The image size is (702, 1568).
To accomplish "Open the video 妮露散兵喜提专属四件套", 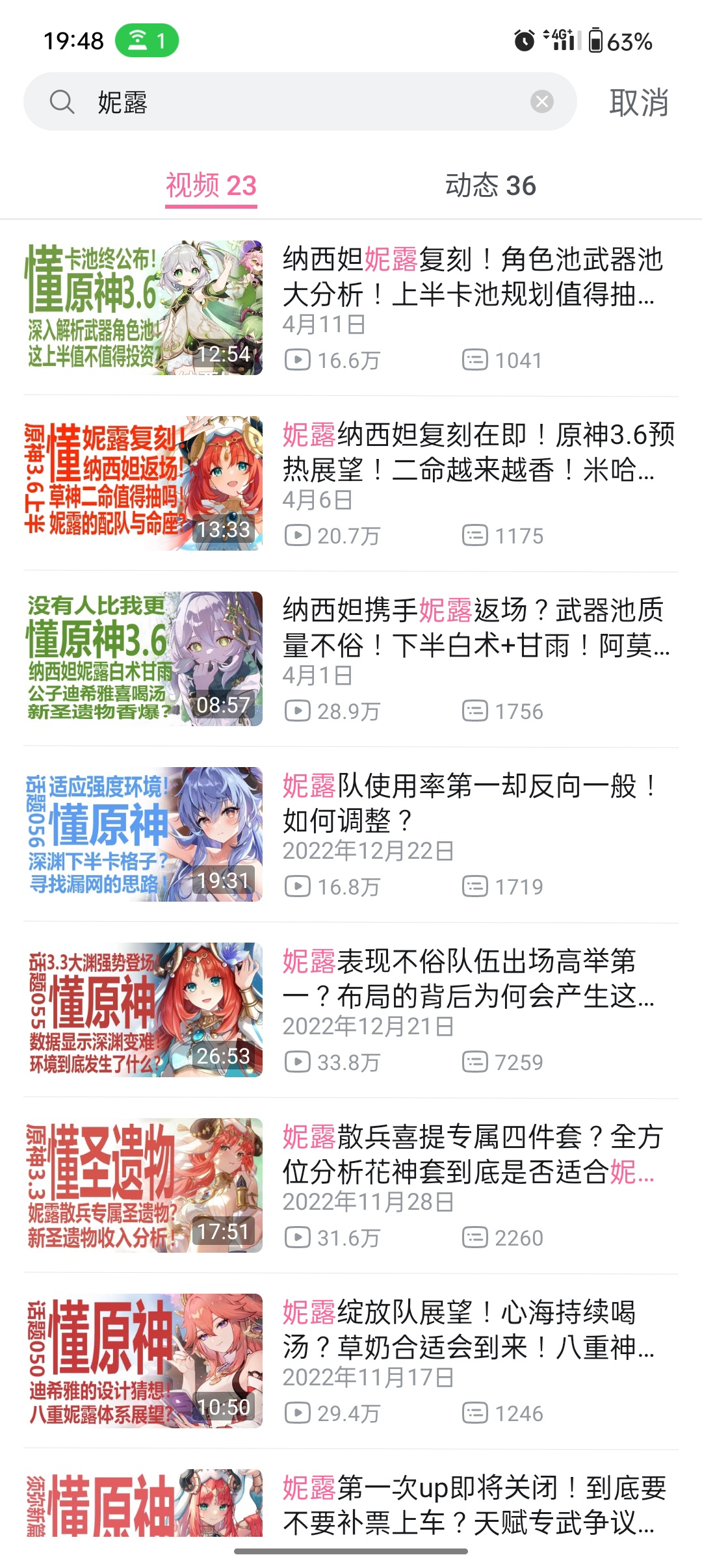I will click(472, 1155).
